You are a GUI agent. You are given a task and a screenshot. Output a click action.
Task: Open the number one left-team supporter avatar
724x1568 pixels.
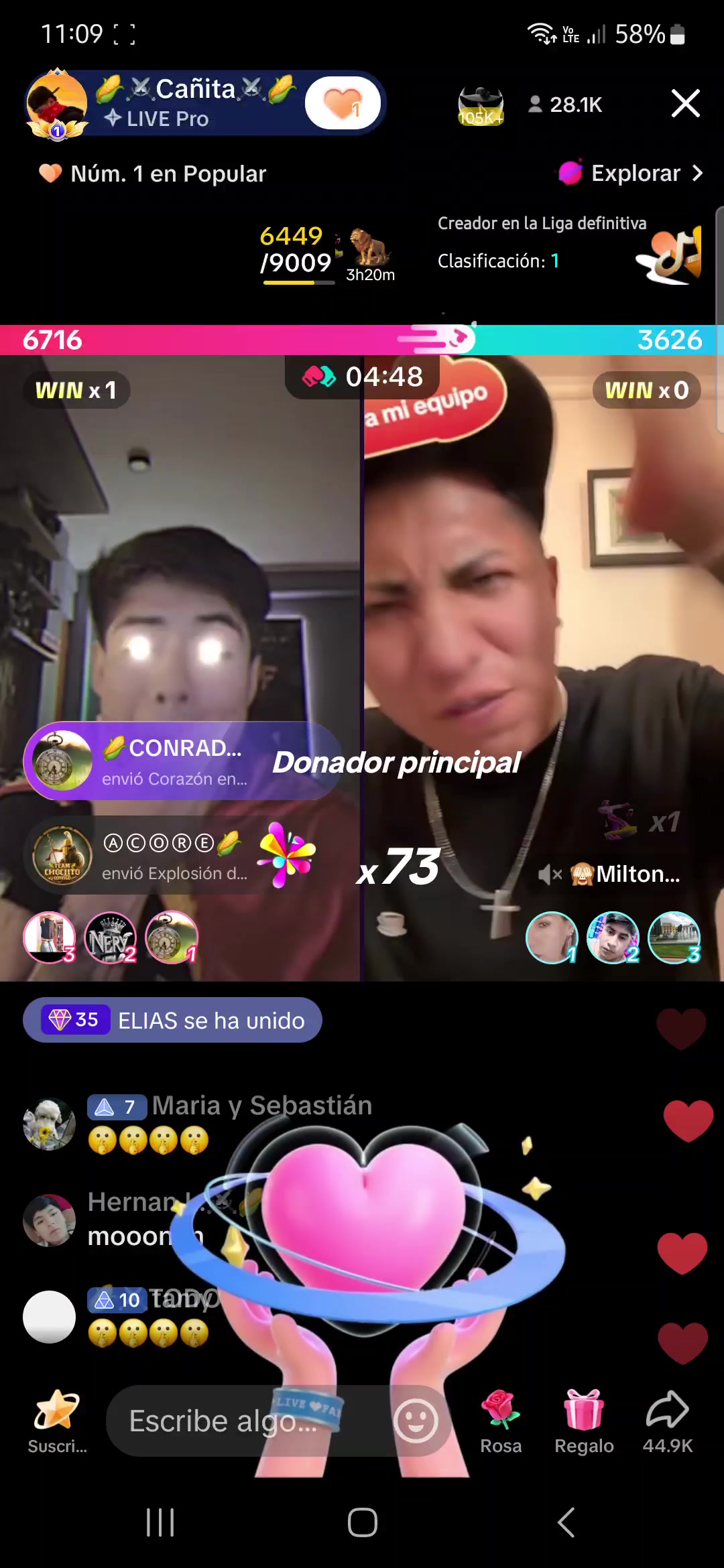click(x=171, y=937)
